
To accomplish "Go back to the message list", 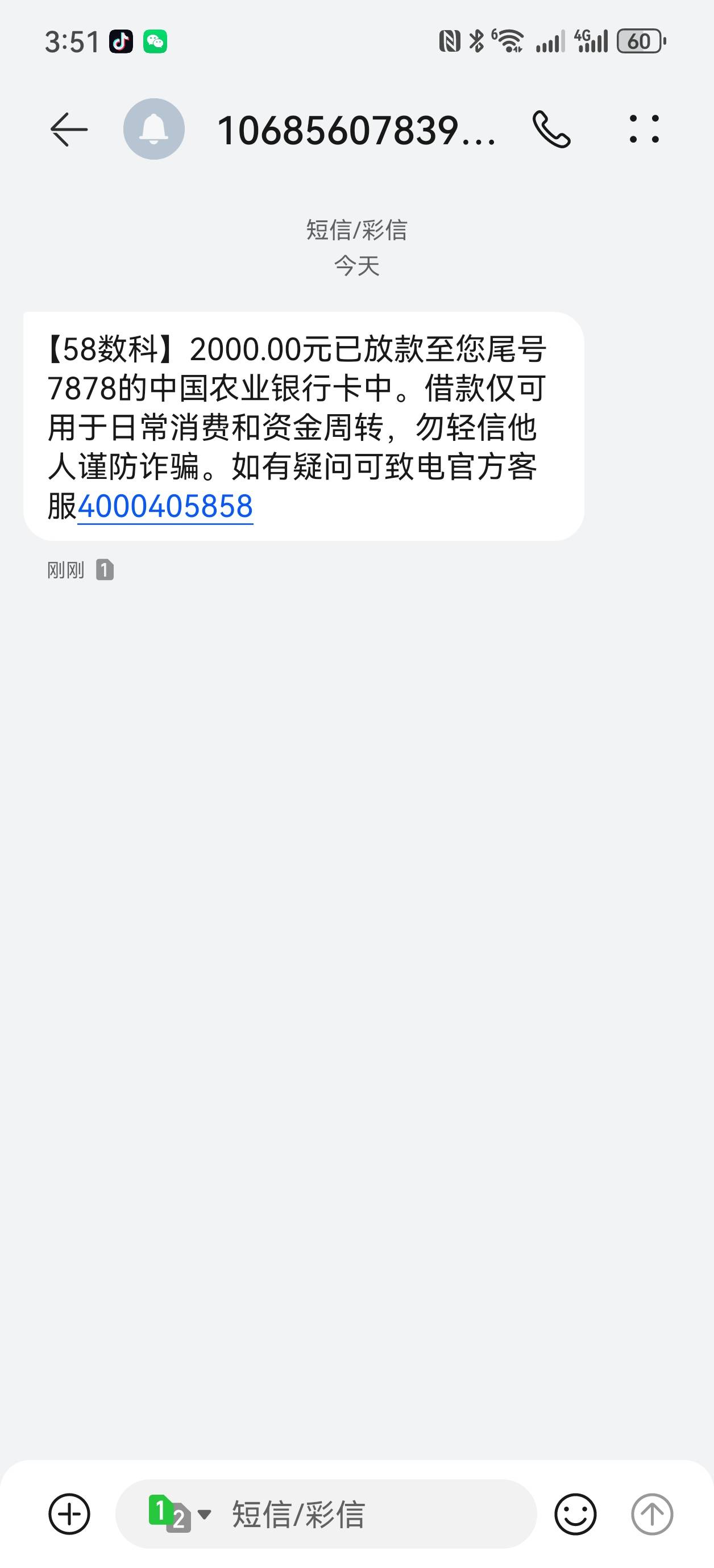I will click(68, 129).
